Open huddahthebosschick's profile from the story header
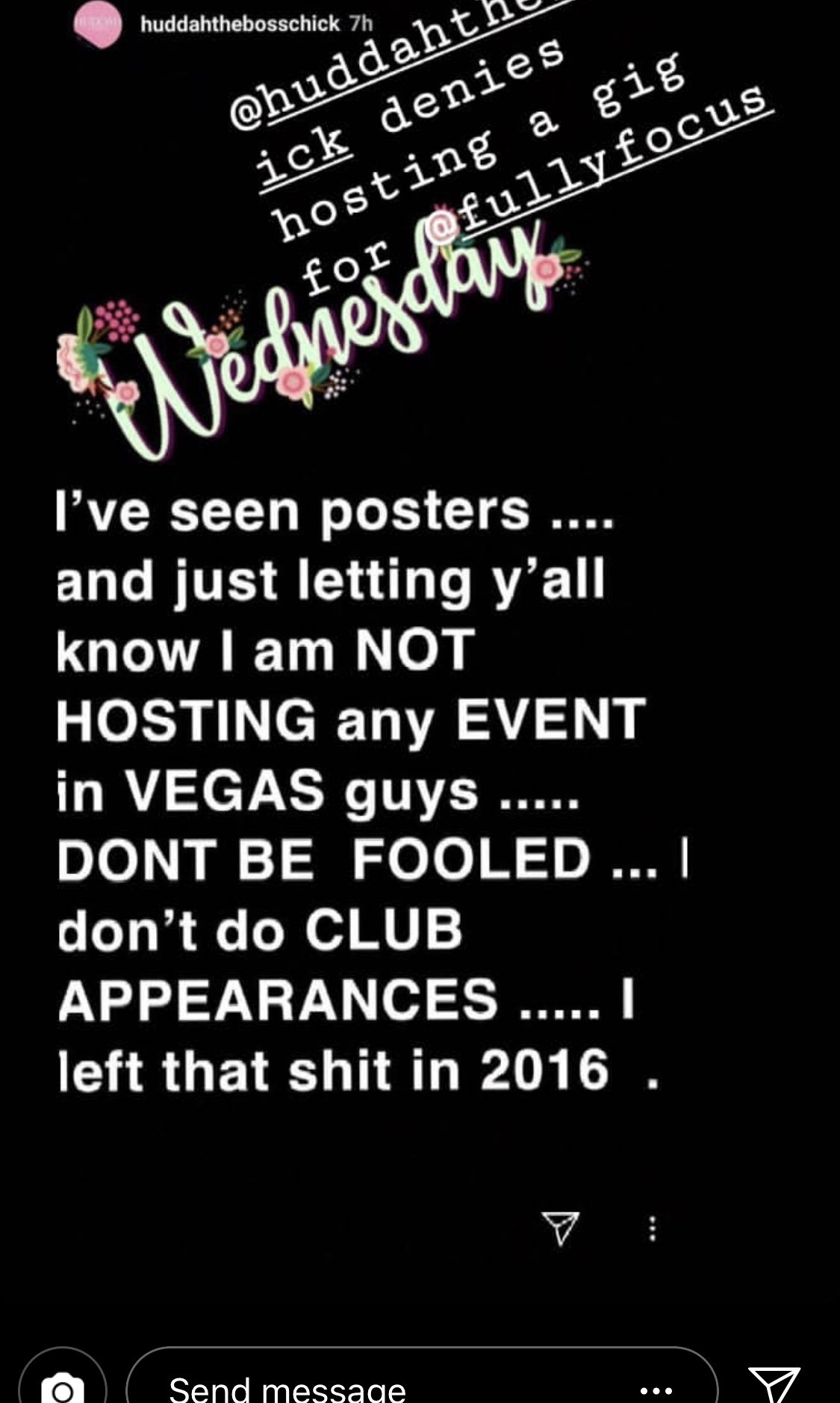The width and height of the screenshot is (840, 1403). (239, 24)
